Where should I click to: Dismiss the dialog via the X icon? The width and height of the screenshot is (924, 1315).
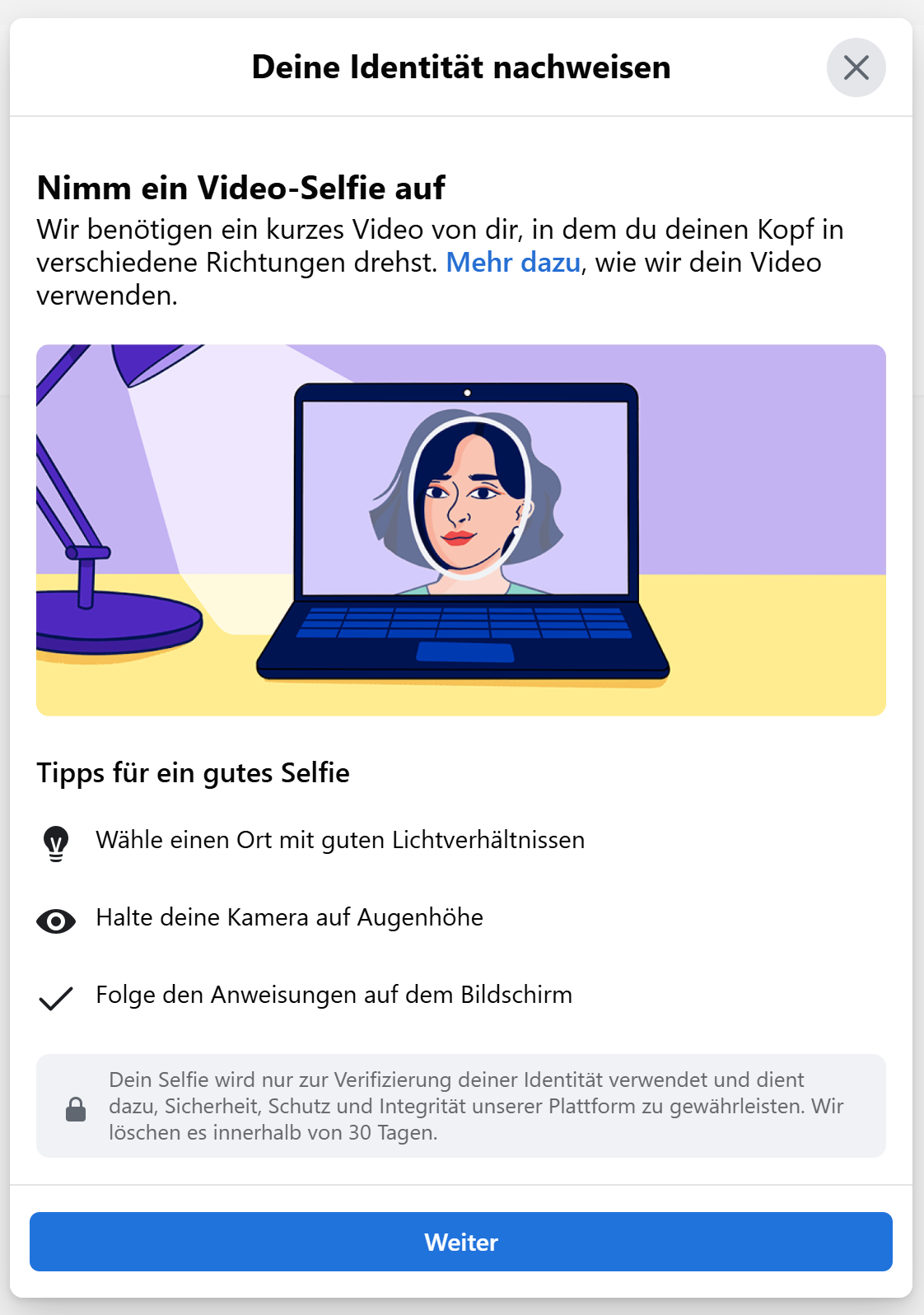coord(856,68)
